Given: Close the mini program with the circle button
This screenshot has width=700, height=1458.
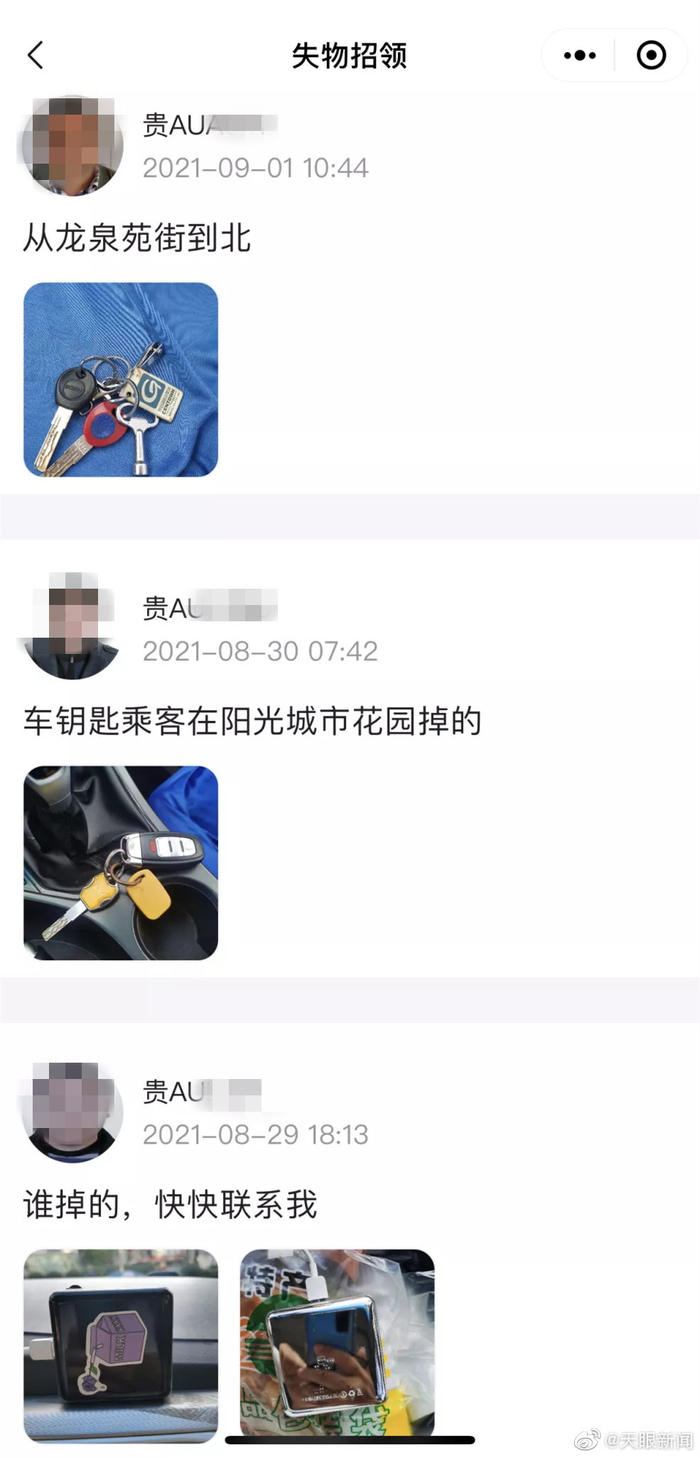Looking at the screenshot, I should click(x=651, y=55).
